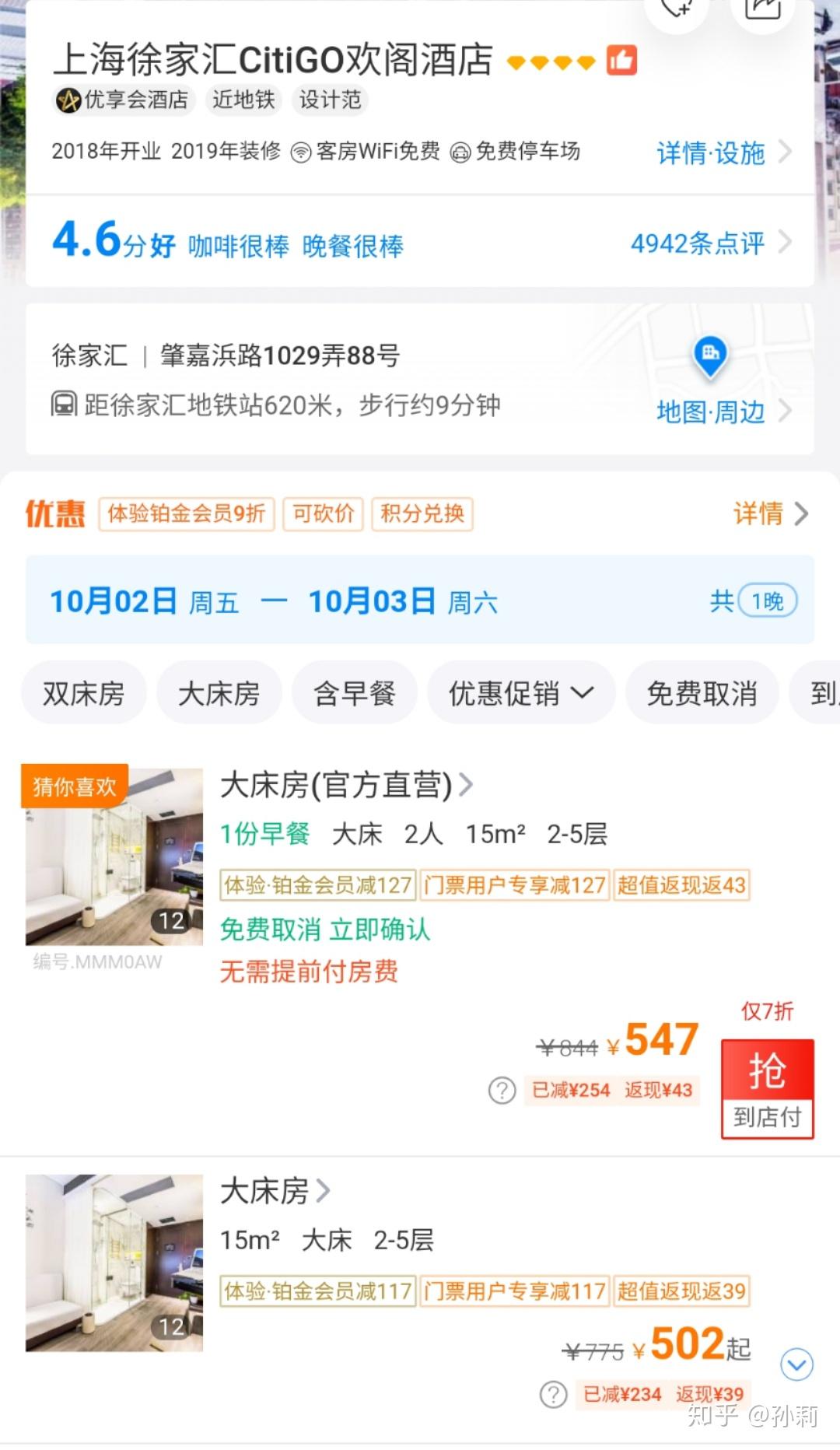
Task: Show price info for the ¥502 room
Action: coord(553,1395)
